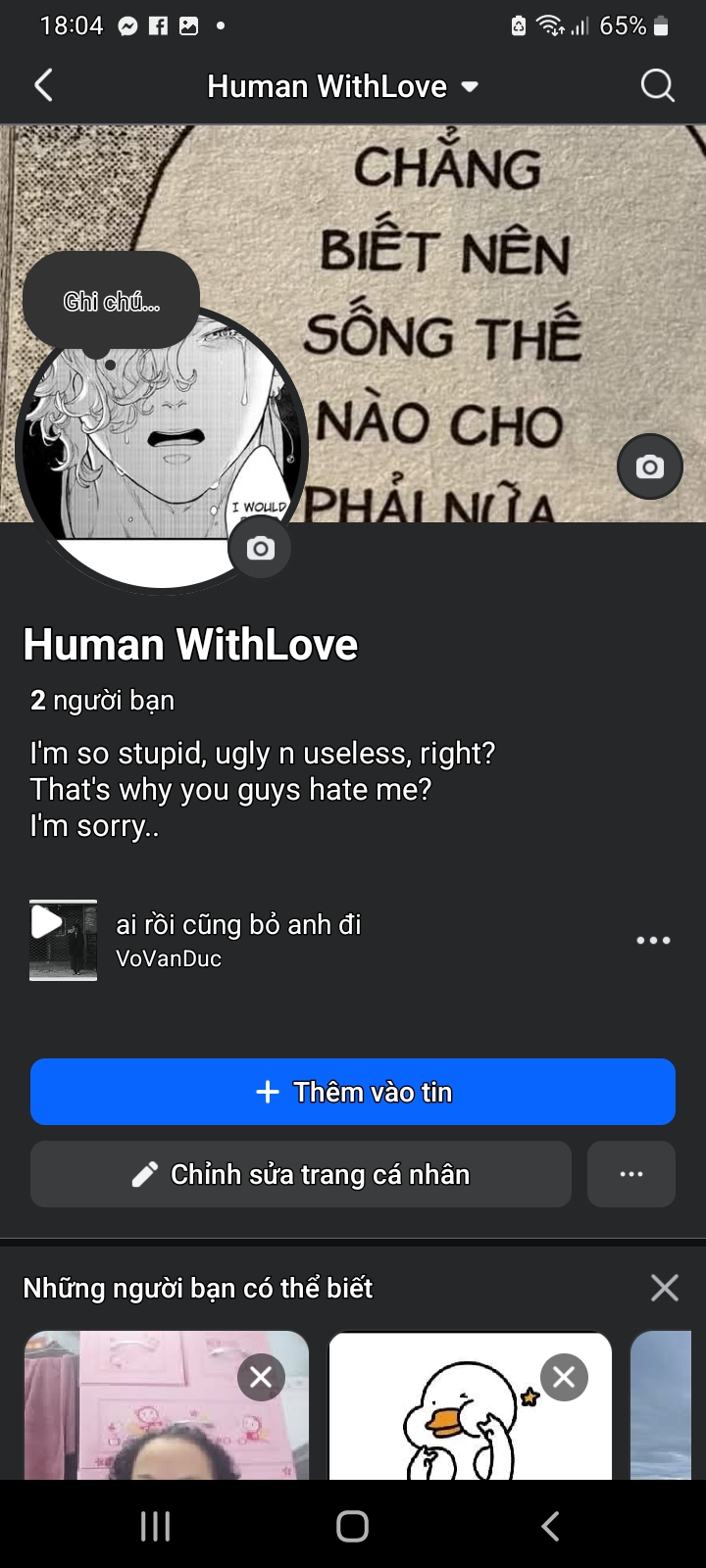The width and height of the screenshot is (706, 1568).
Task: Dismiss the duck cartoon friend suggestion
Action: (564, 1377)
